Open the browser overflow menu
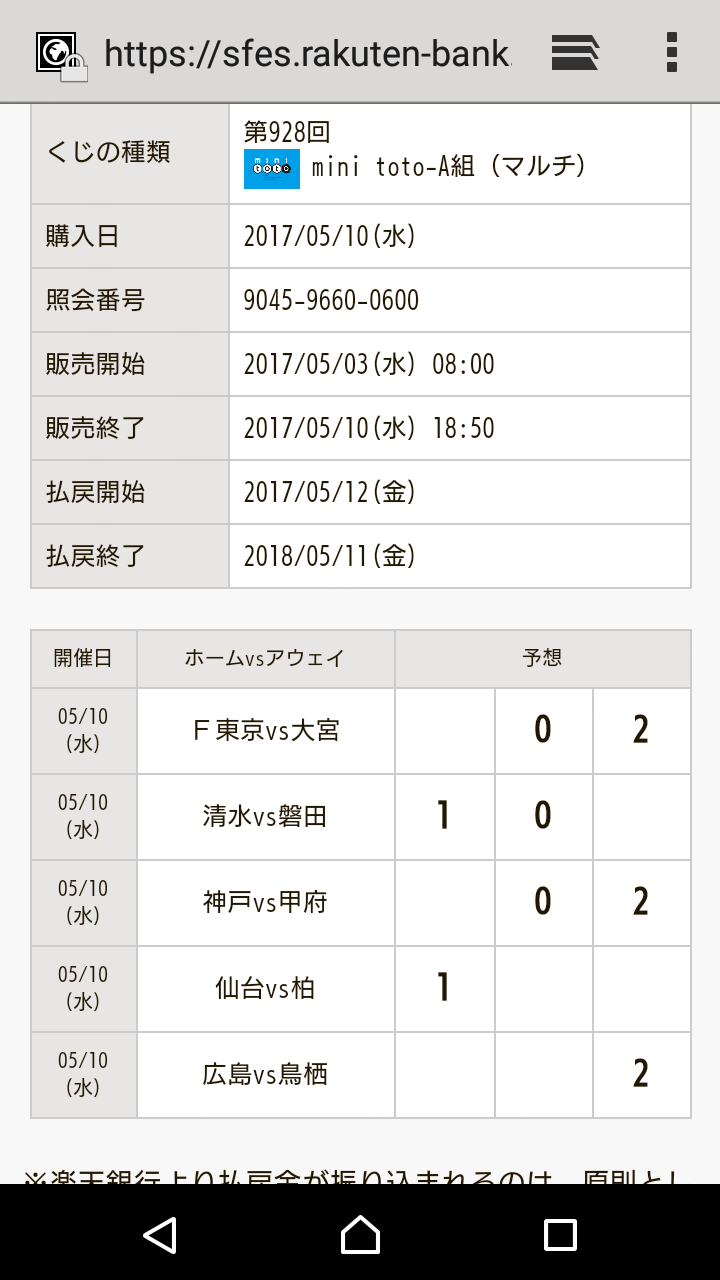The width and height of the screenshot is (720, 1280). [672, 52]
